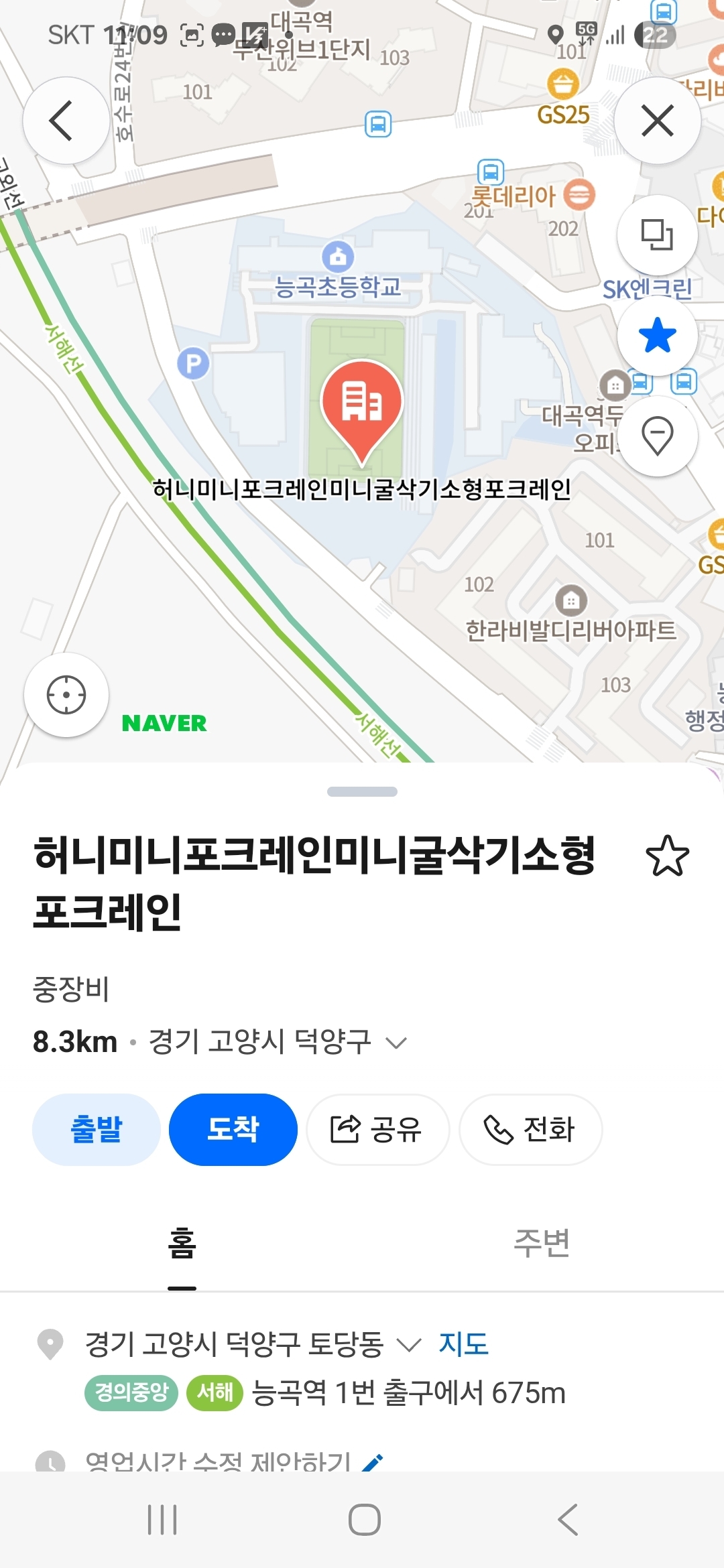Set this place as destination with 도착
Screen dimensions: 724x1568
tap(233, 1129)
